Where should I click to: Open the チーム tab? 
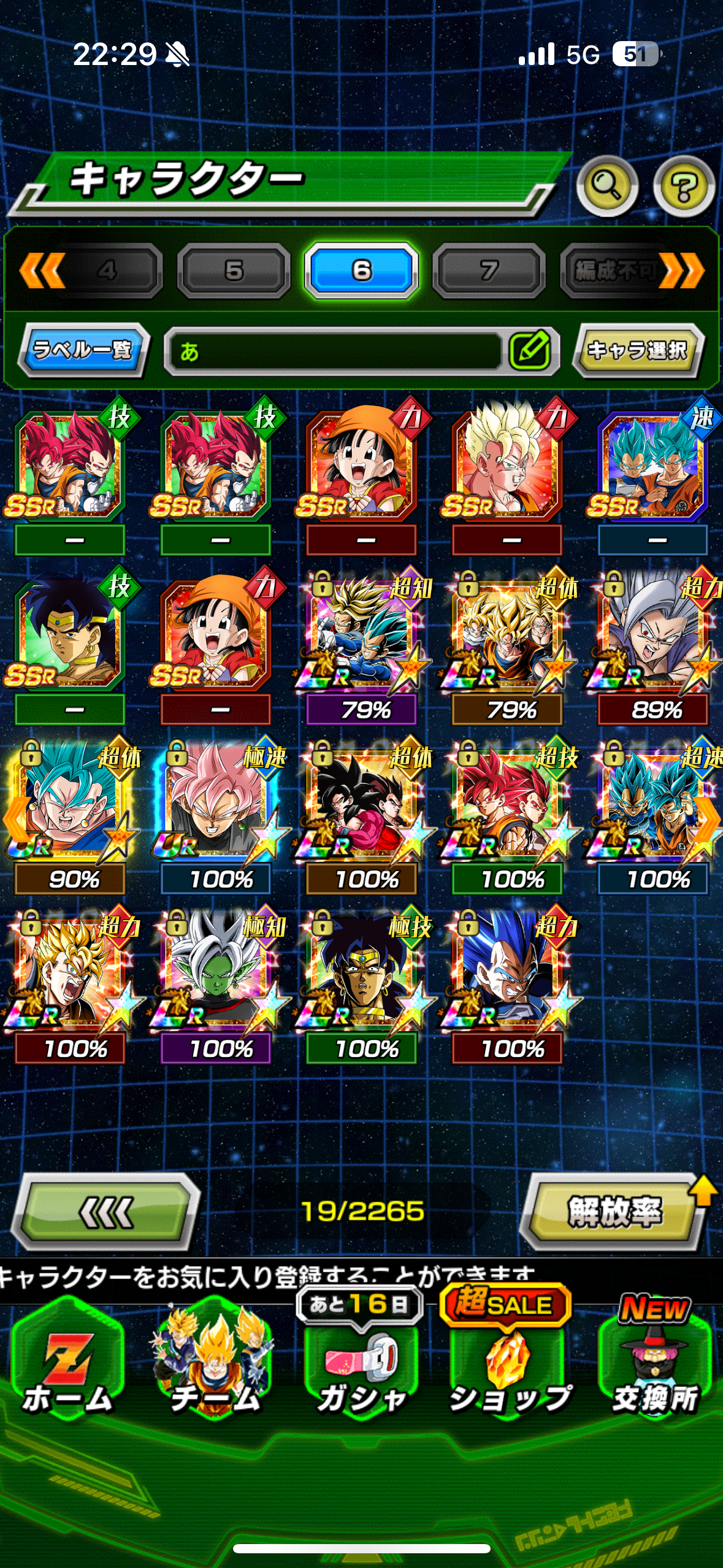(x=215, y=1359)
